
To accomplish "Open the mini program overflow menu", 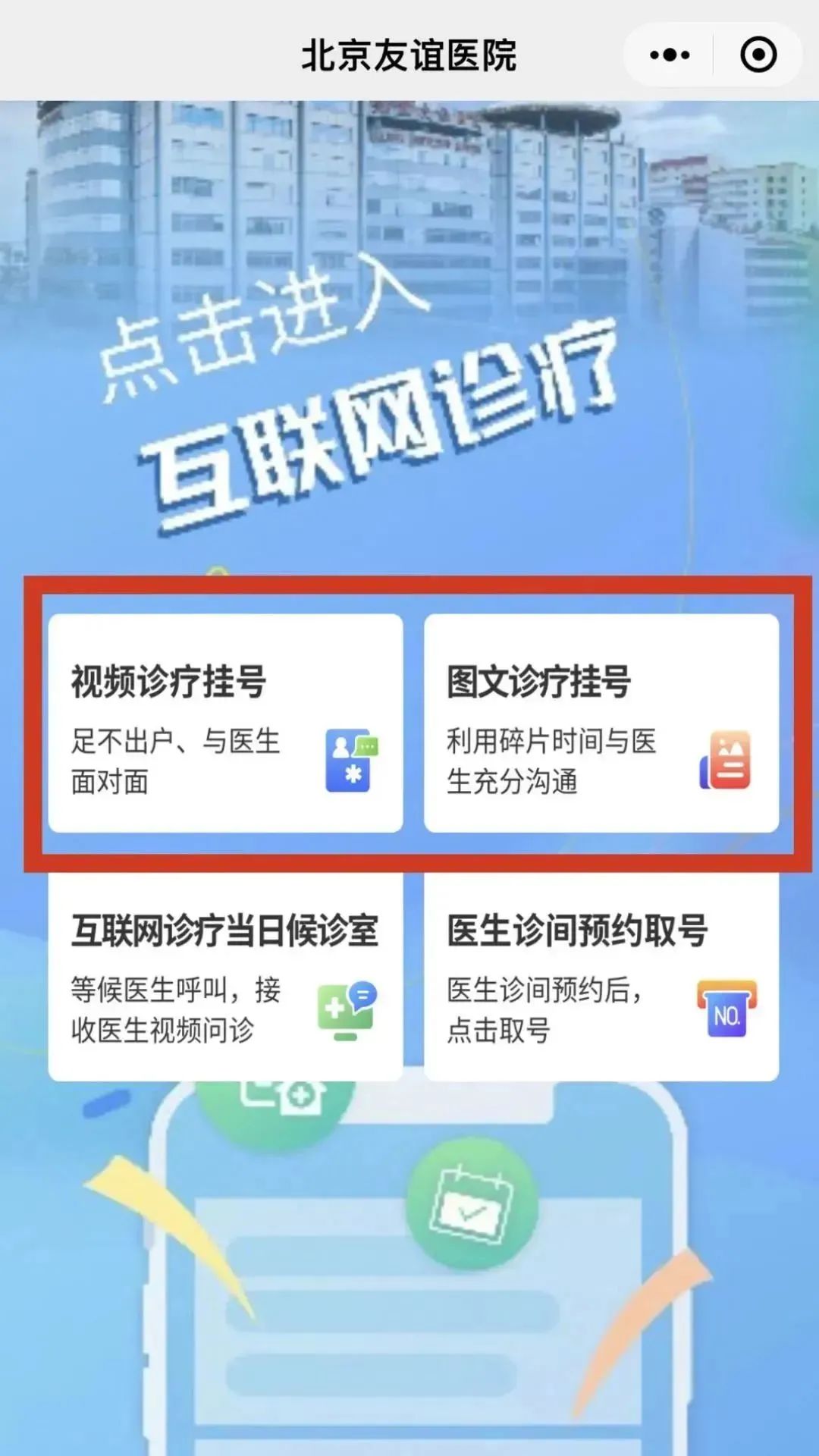I will pyautogui.click(x=670, y=55).
